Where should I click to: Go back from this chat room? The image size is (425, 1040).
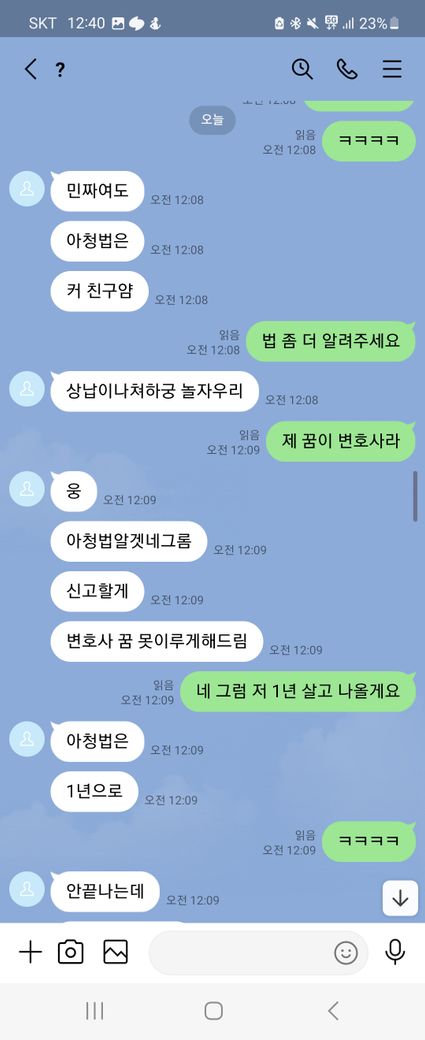tap(30, 69)
